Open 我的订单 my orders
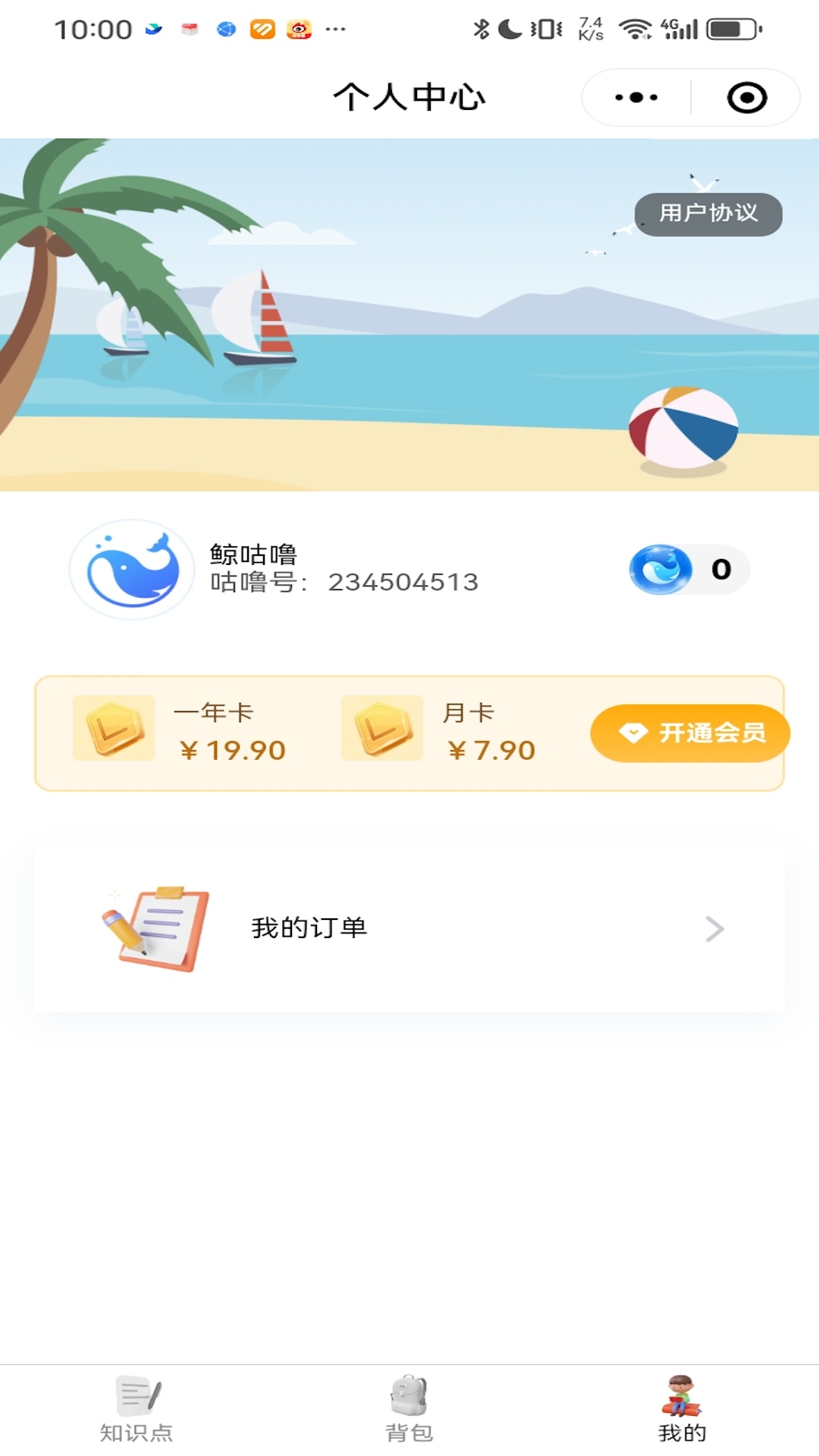Screen dimensions: 819x1456 click(x=409, y=928)
